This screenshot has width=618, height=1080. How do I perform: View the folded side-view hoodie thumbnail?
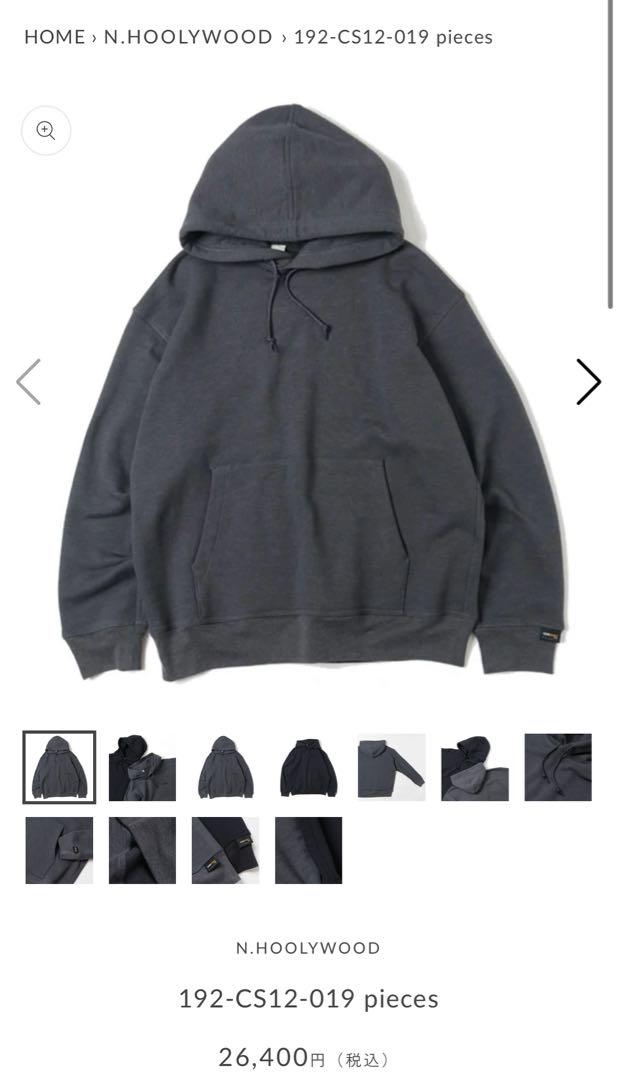click(391, 767)
